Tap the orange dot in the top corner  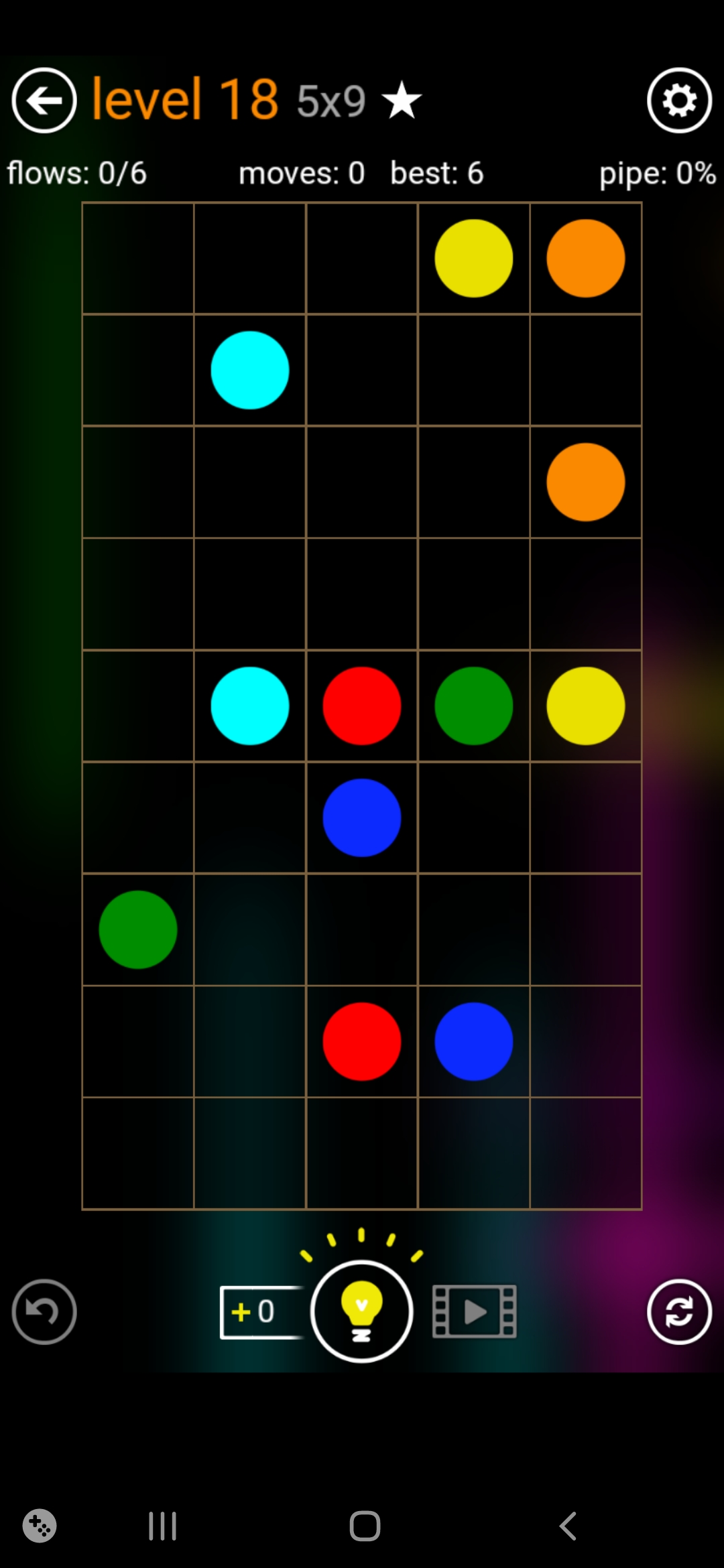[585, 258]
